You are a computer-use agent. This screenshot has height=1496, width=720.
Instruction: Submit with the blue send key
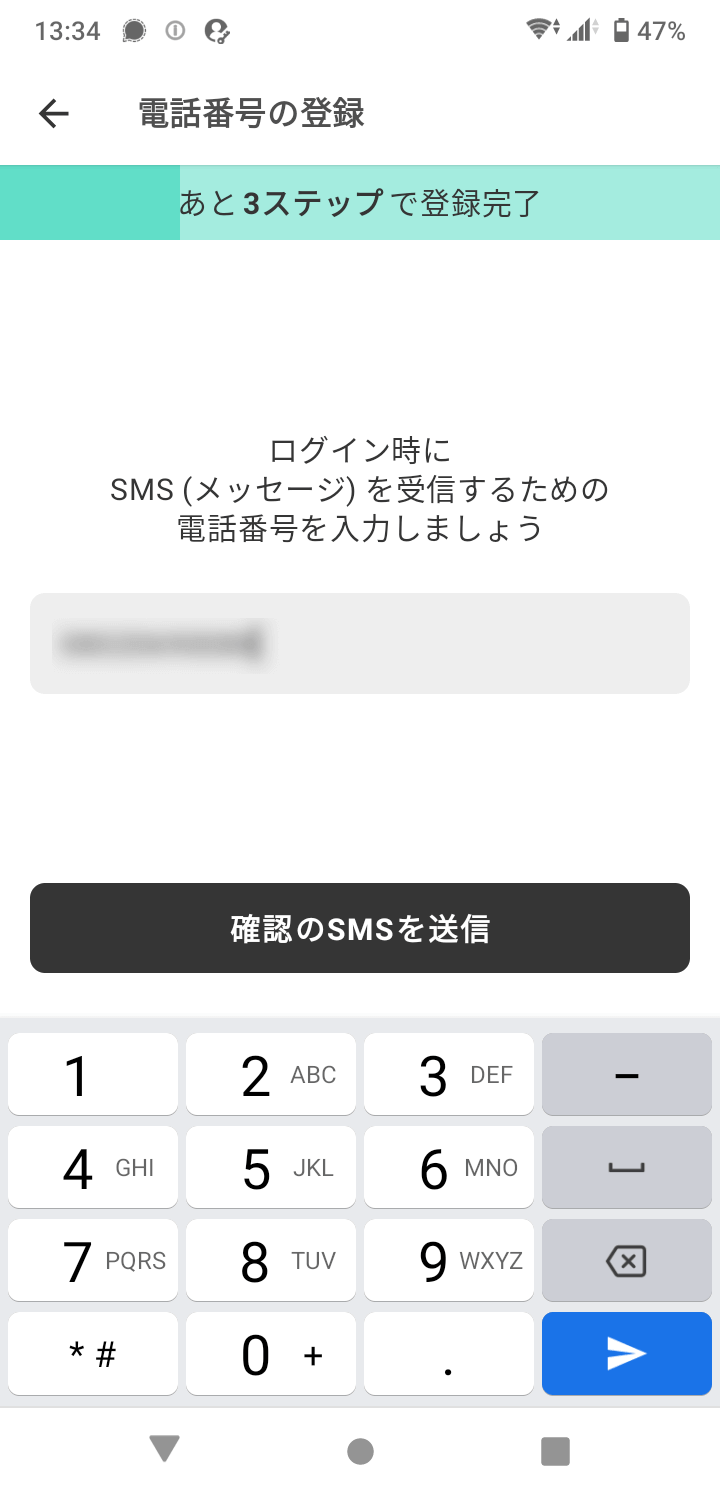coord(627,1354)
